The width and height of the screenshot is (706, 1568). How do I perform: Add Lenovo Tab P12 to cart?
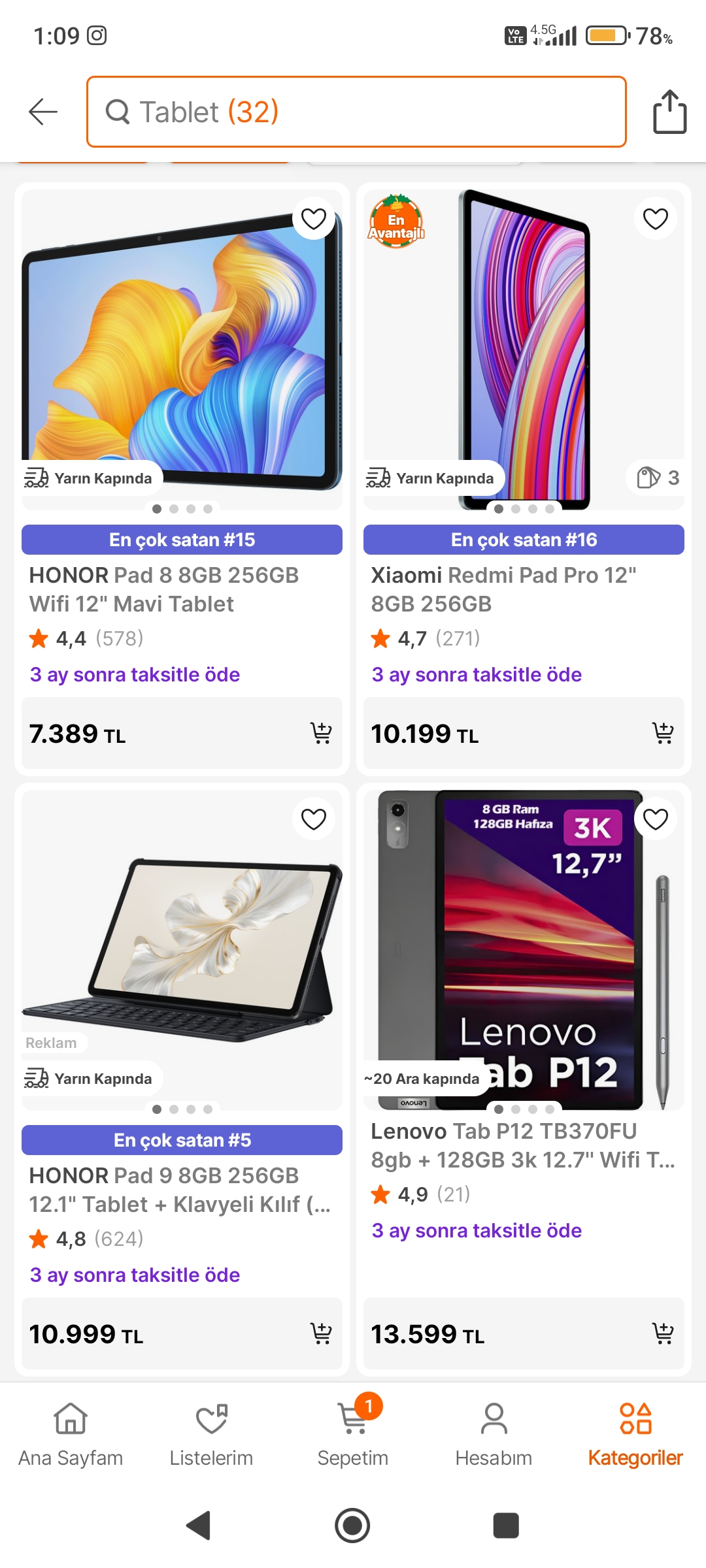(662, 1333)
